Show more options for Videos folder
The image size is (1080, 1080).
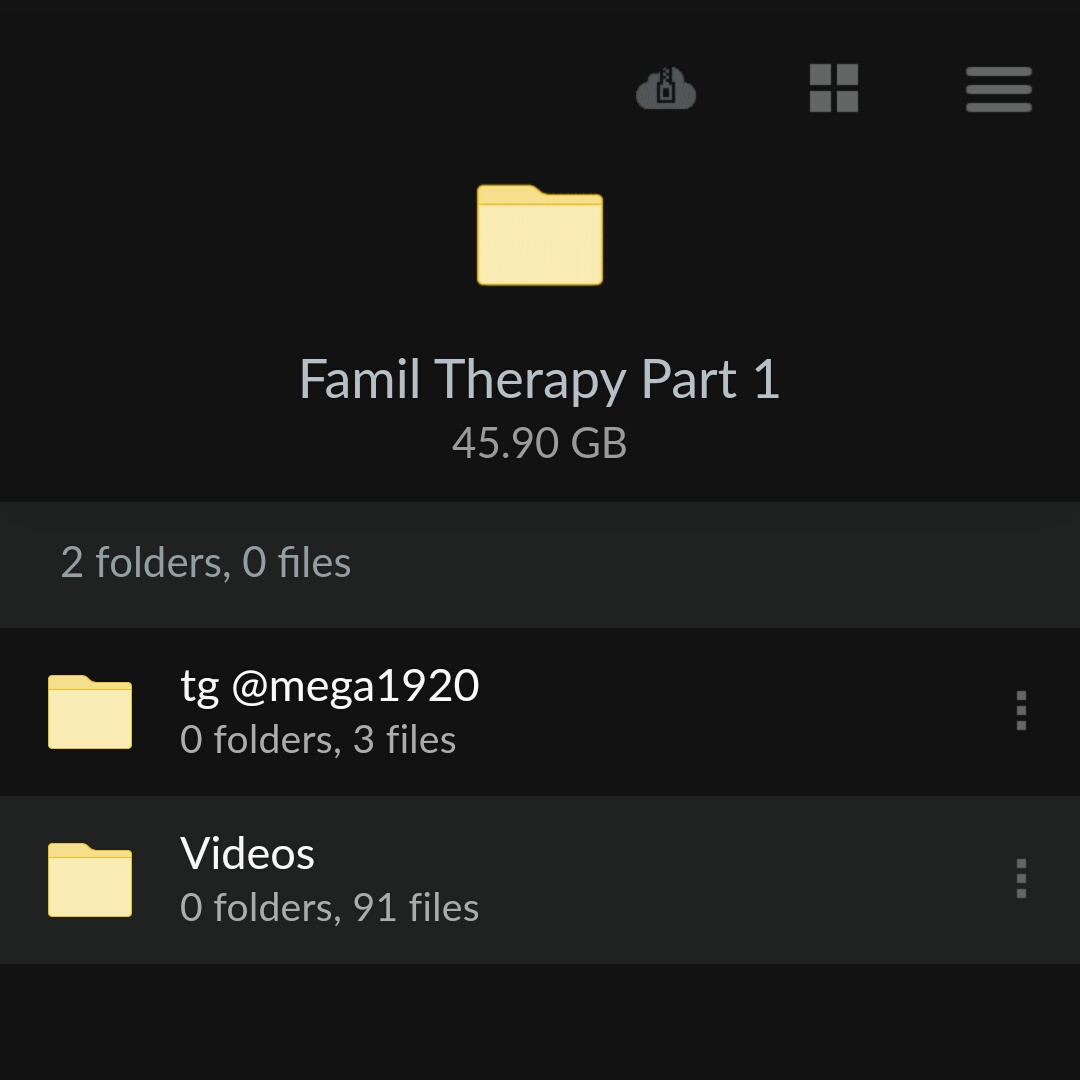click(x=1021, y=879)
